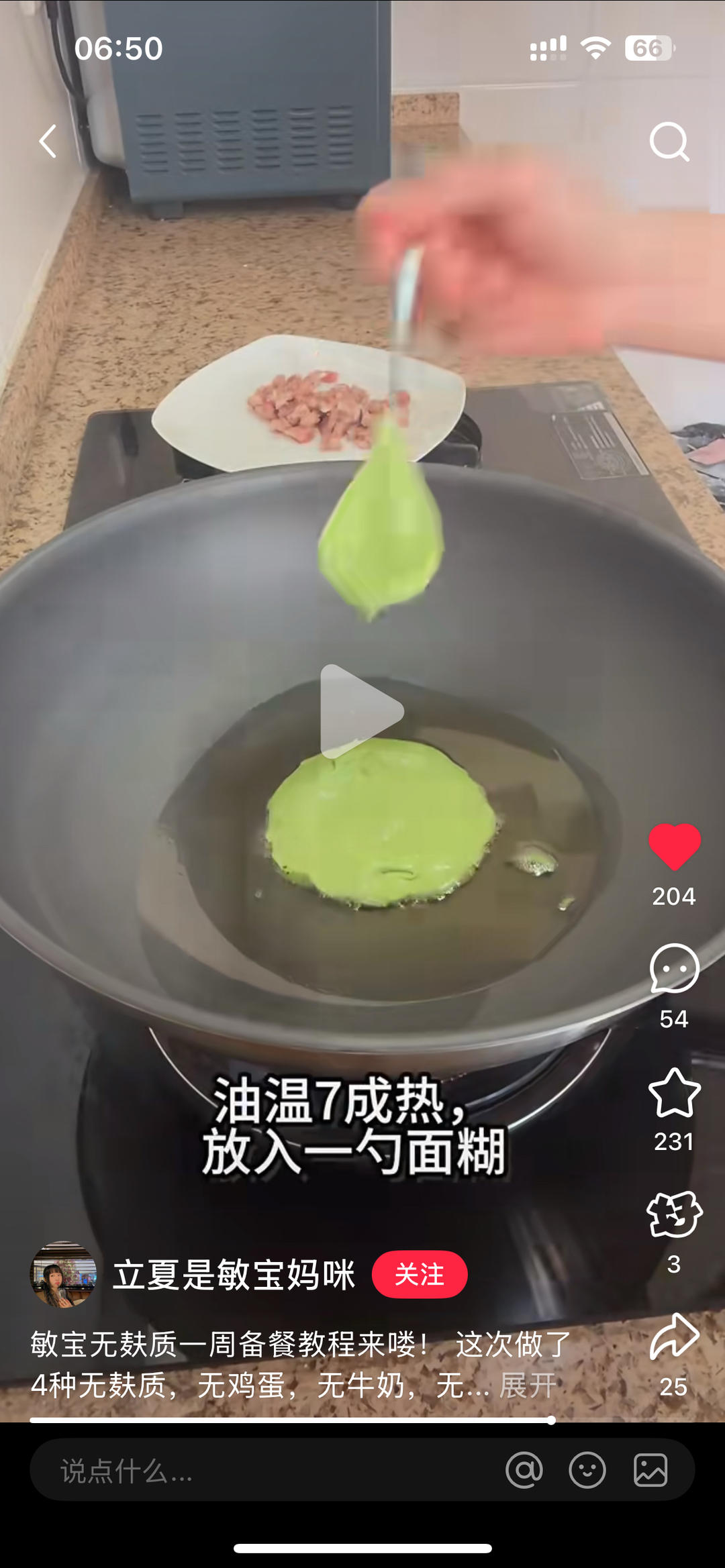Image resolution: width=725 pixels, height=1568 pixels.
Task: Toggle follow for 立夏是敏宝妈咪
Action: 420,1274
